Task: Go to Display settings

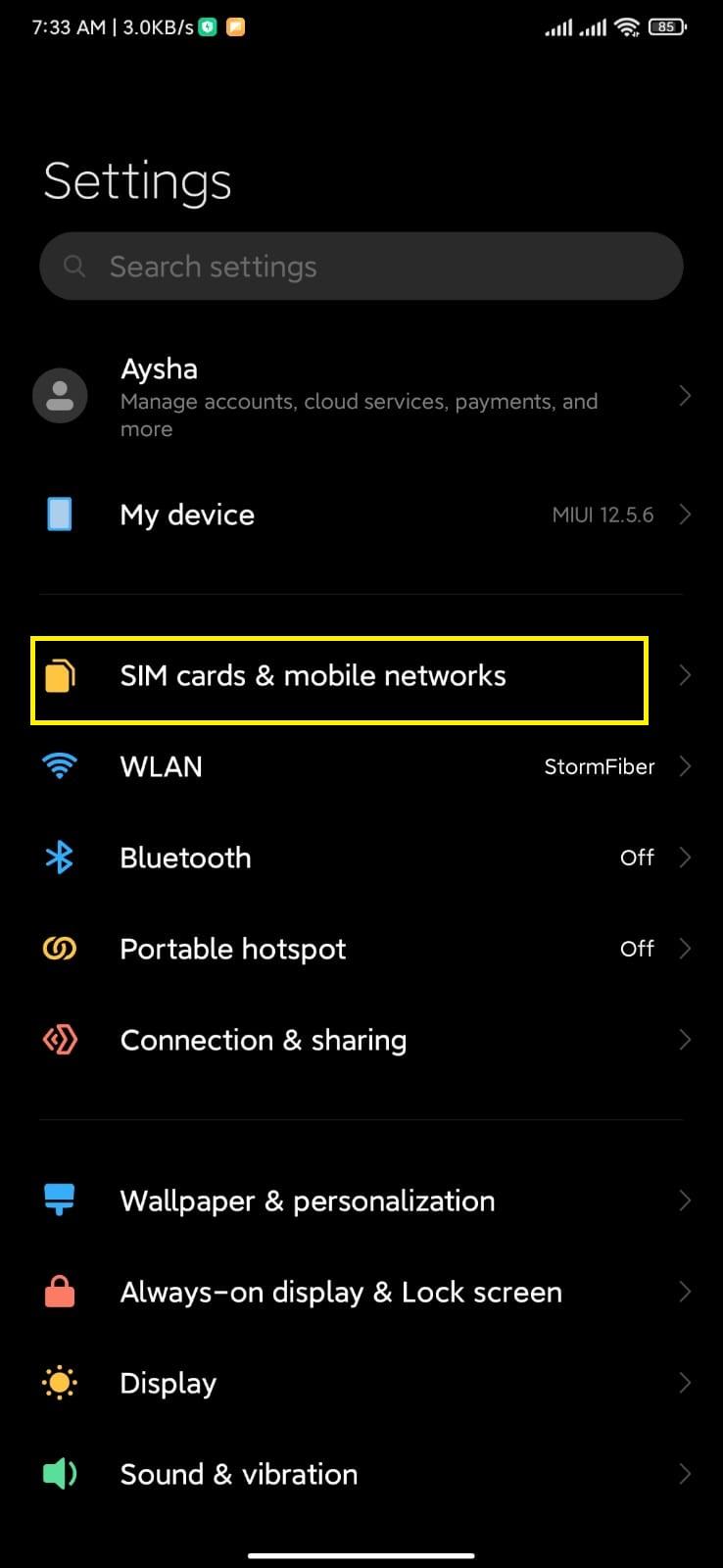Action: tap(361, 1383)
